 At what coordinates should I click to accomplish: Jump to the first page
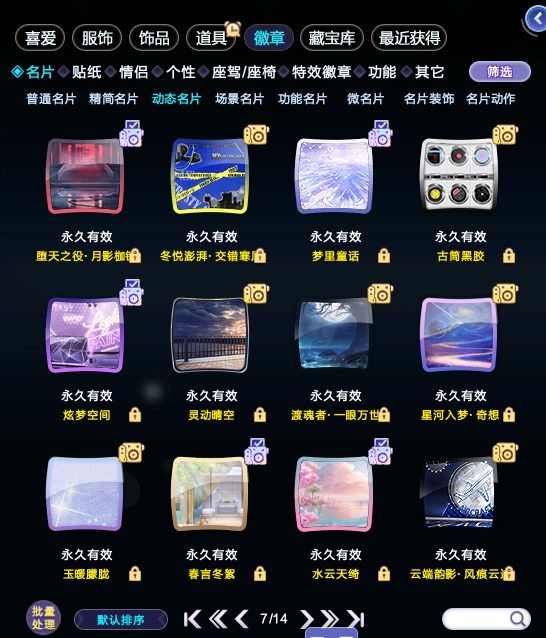coord(192,619)
